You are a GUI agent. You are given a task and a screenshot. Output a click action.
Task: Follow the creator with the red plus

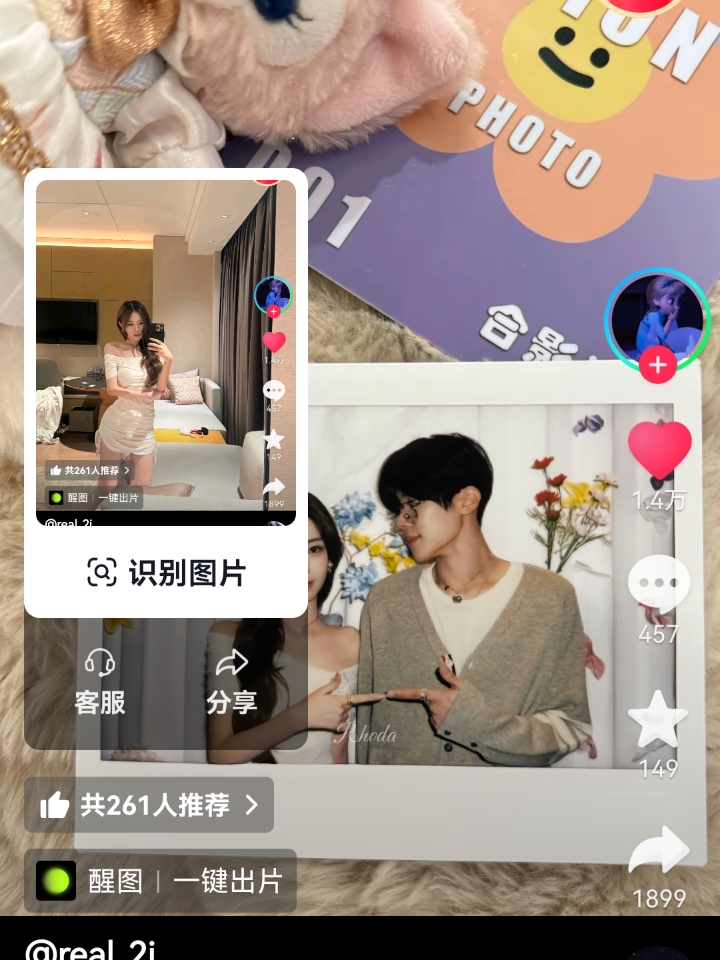pyautogui.click(x=657, y=366)
